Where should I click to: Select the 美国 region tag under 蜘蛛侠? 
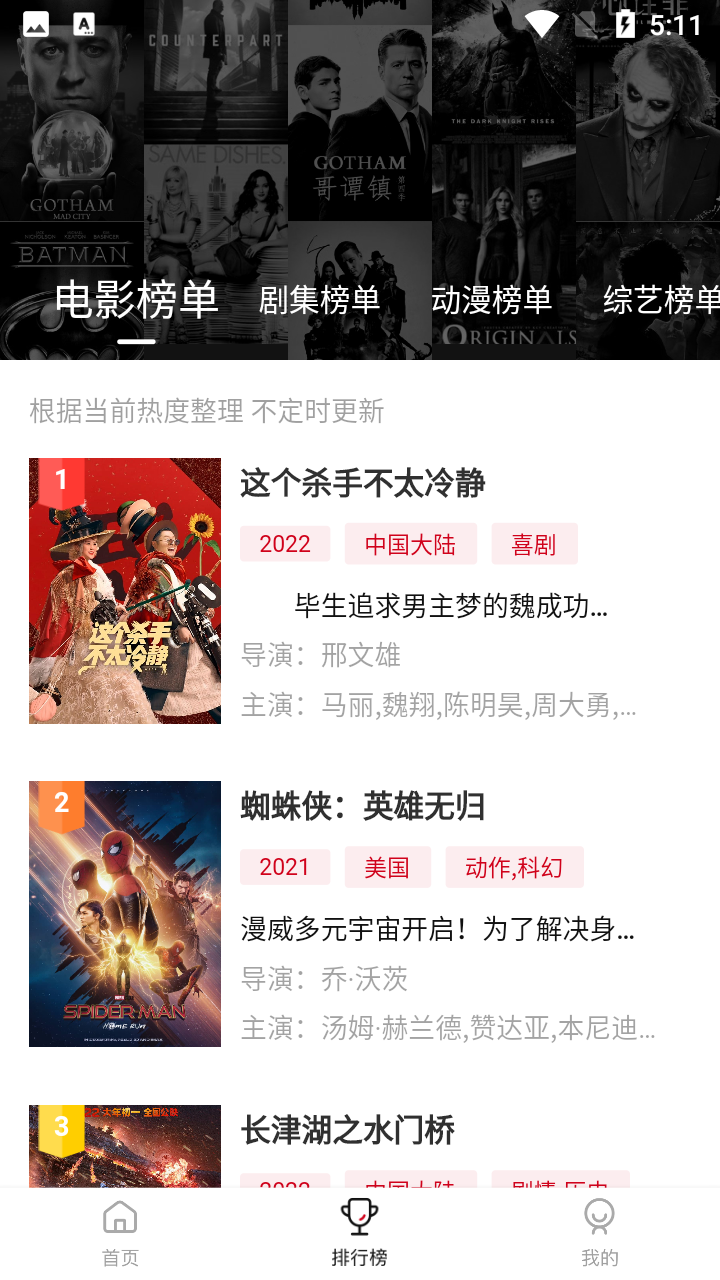(387, 867)
